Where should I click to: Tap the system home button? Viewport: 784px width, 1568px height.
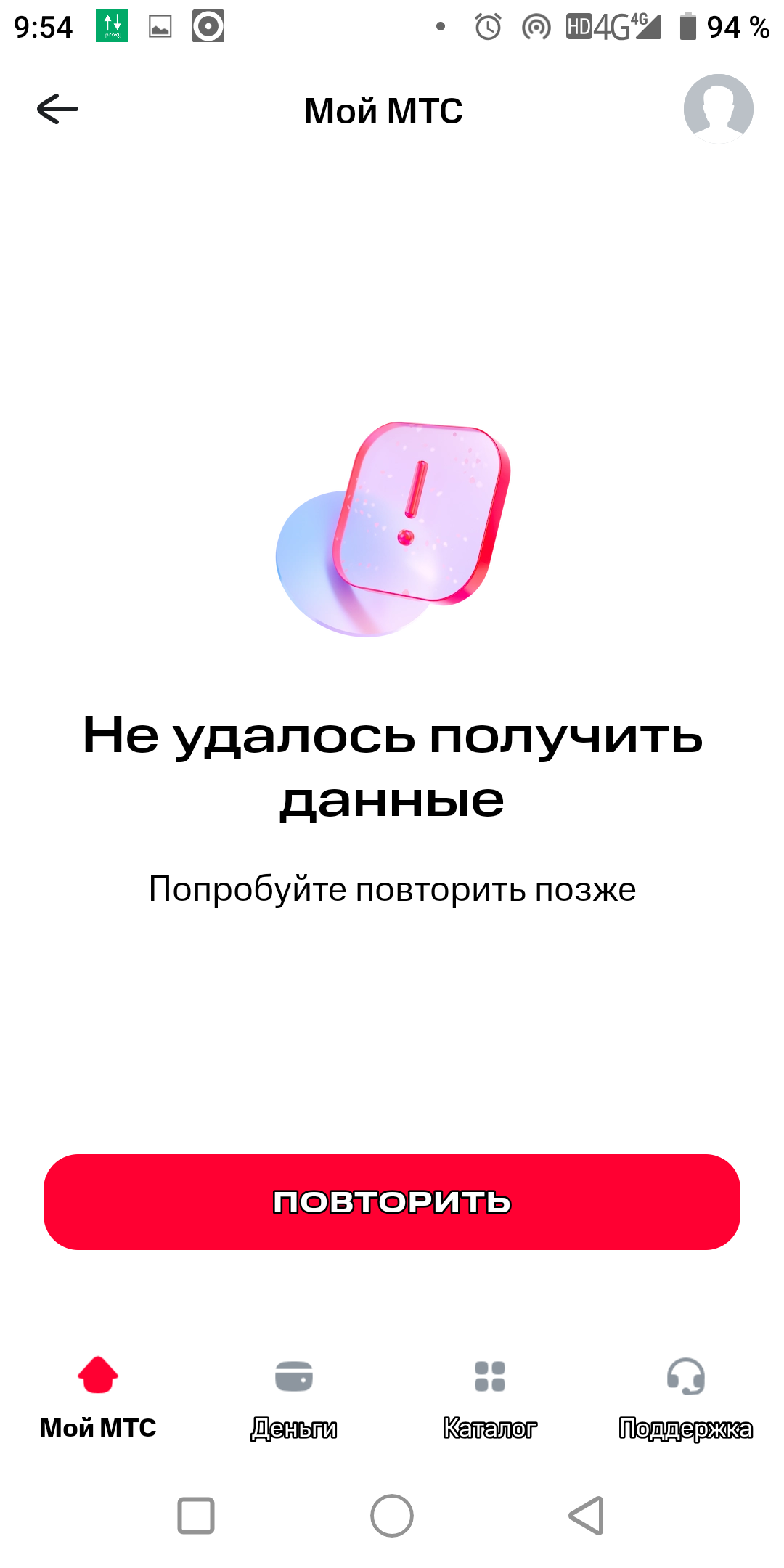tap(392, 1516)
